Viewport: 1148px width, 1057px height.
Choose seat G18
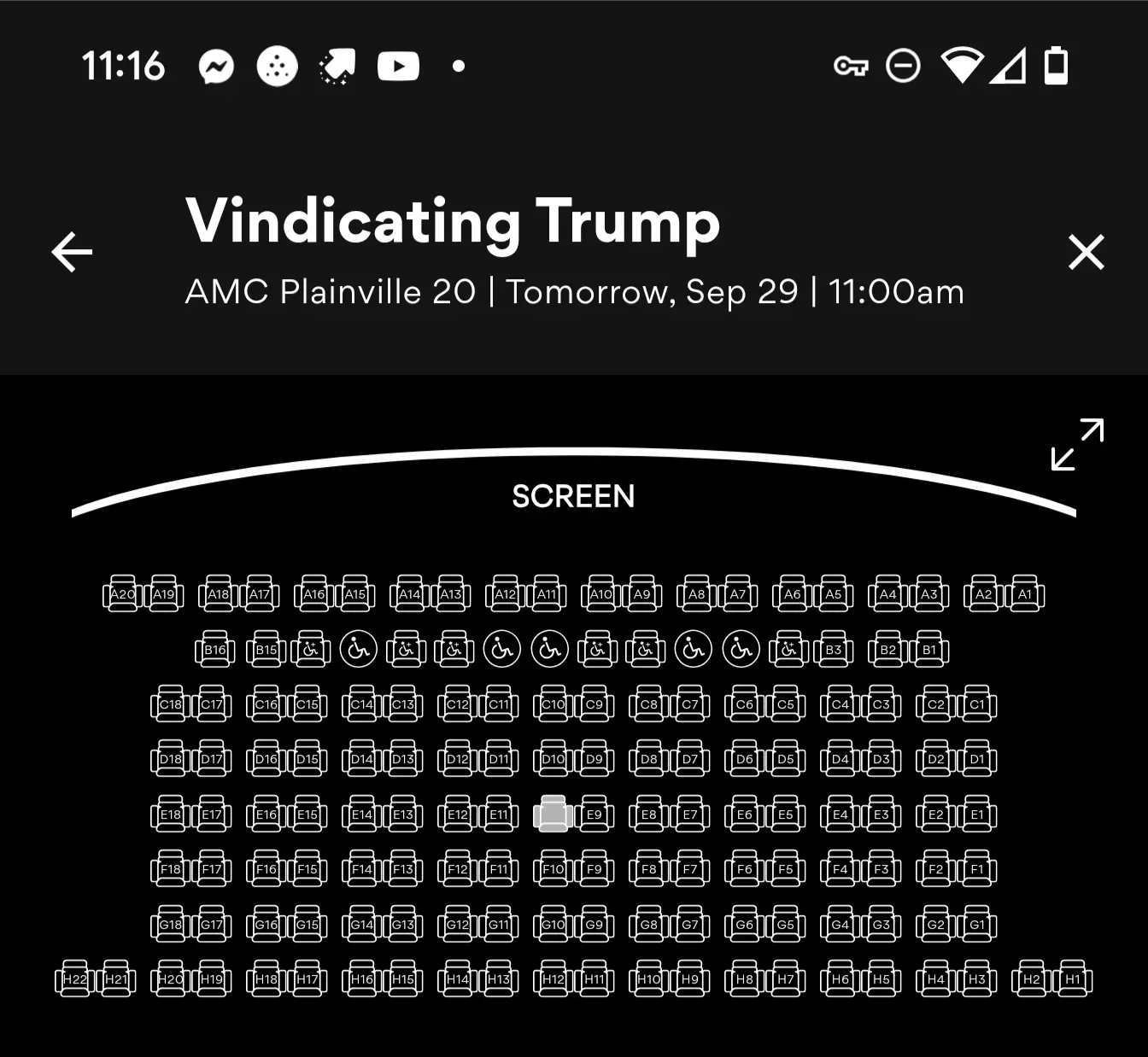point(170,924)
